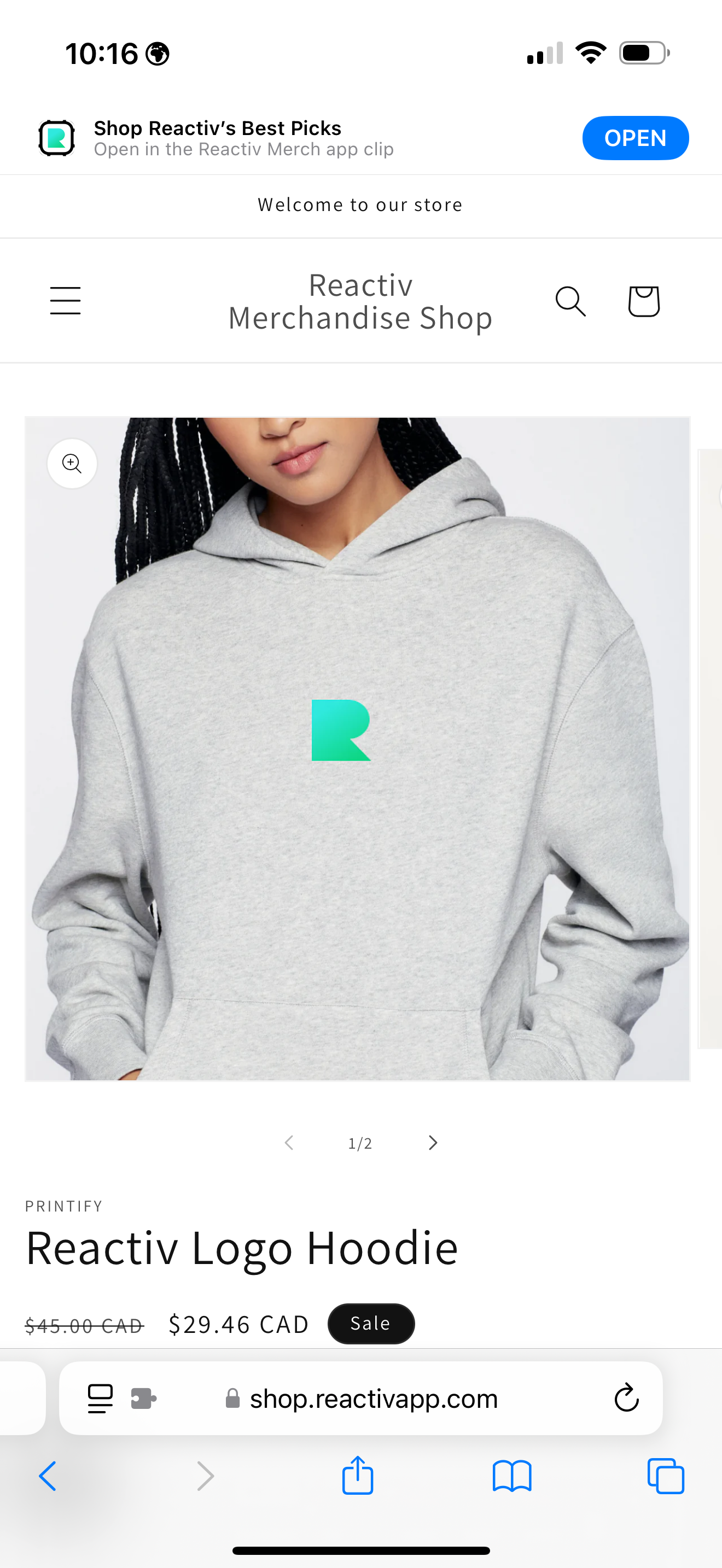This screenshot has height=1568, width=722.
Task: Open the Safari extensions icon
Action: coord(144,1399)
